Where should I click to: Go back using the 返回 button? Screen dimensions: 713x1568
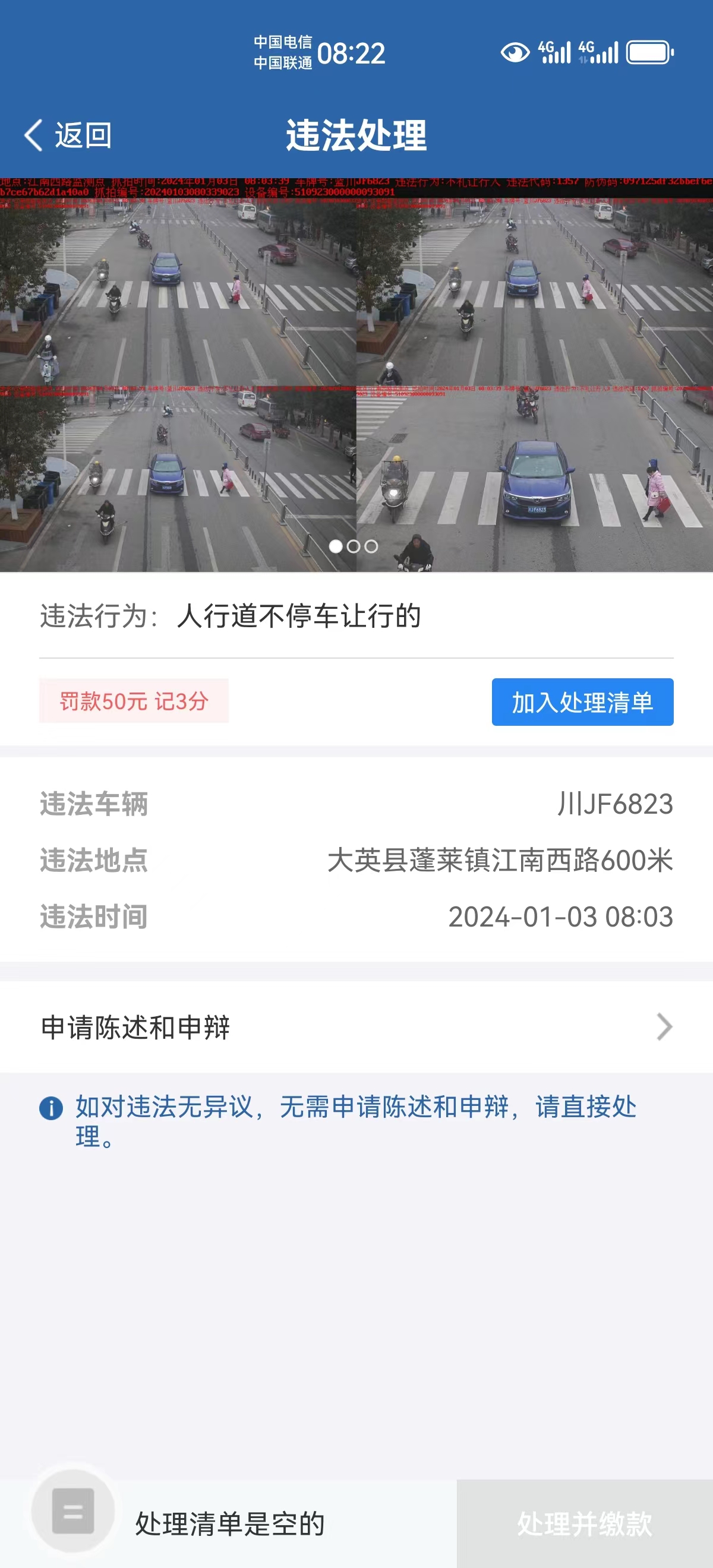(x=68, y=135)
